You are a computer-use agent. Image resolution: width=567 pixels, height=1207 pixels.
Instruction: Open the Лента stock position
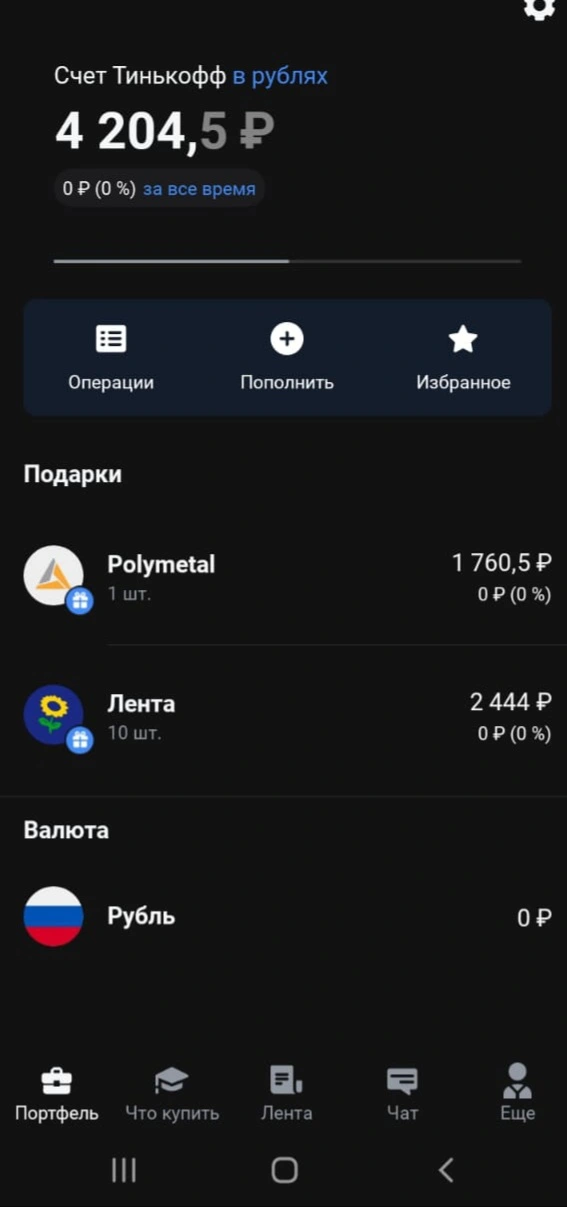pyautogui.click(x=287, y=717)
